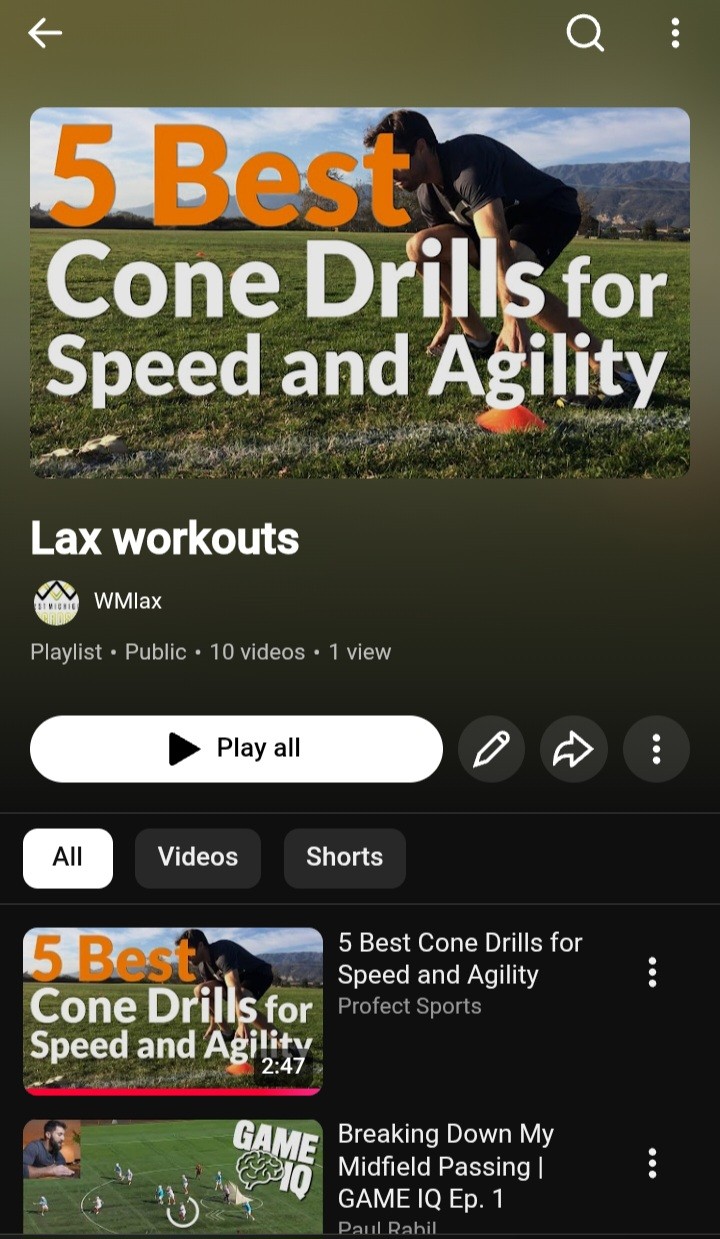This screenshot has height=1239, width=720.
Task: Open search from the top bar
Action: (585, 33)
